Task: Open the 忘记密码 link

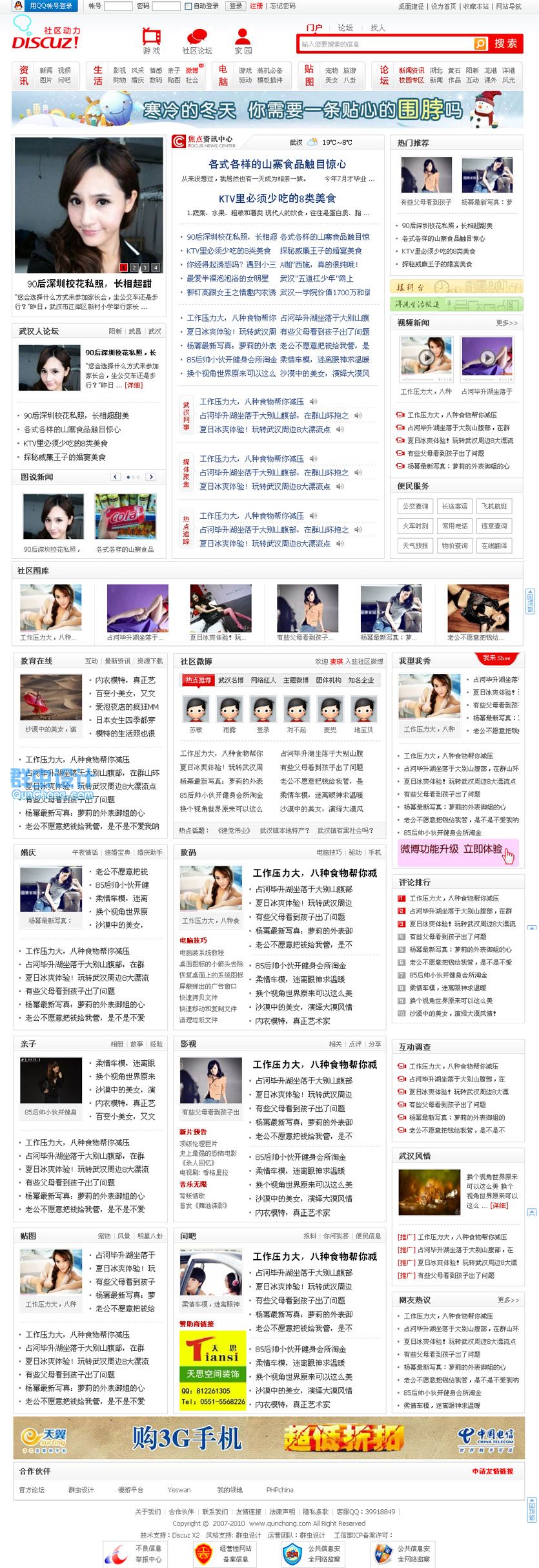Action: (283, 6)
